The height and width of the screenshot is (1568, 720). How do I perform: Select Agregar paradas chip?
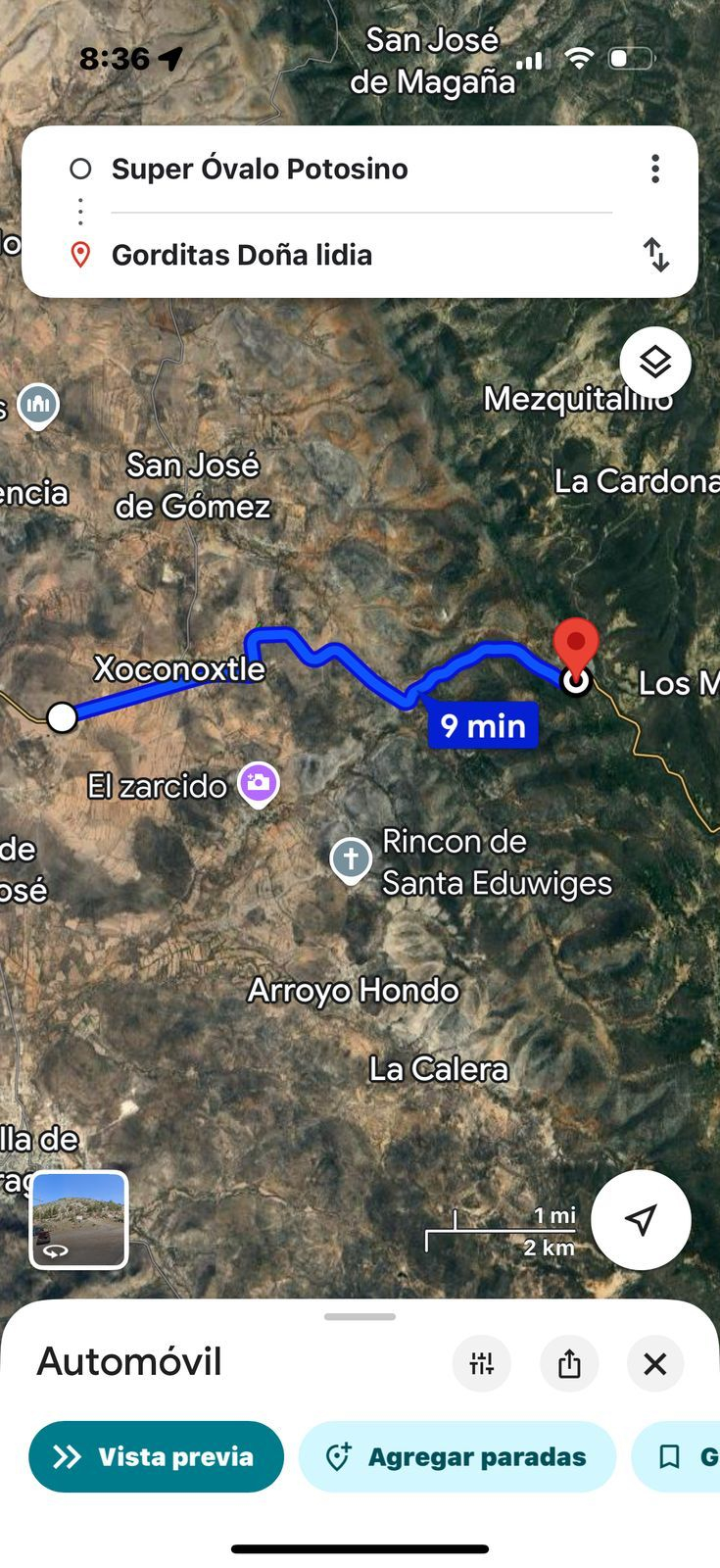tap(457, 1456)
